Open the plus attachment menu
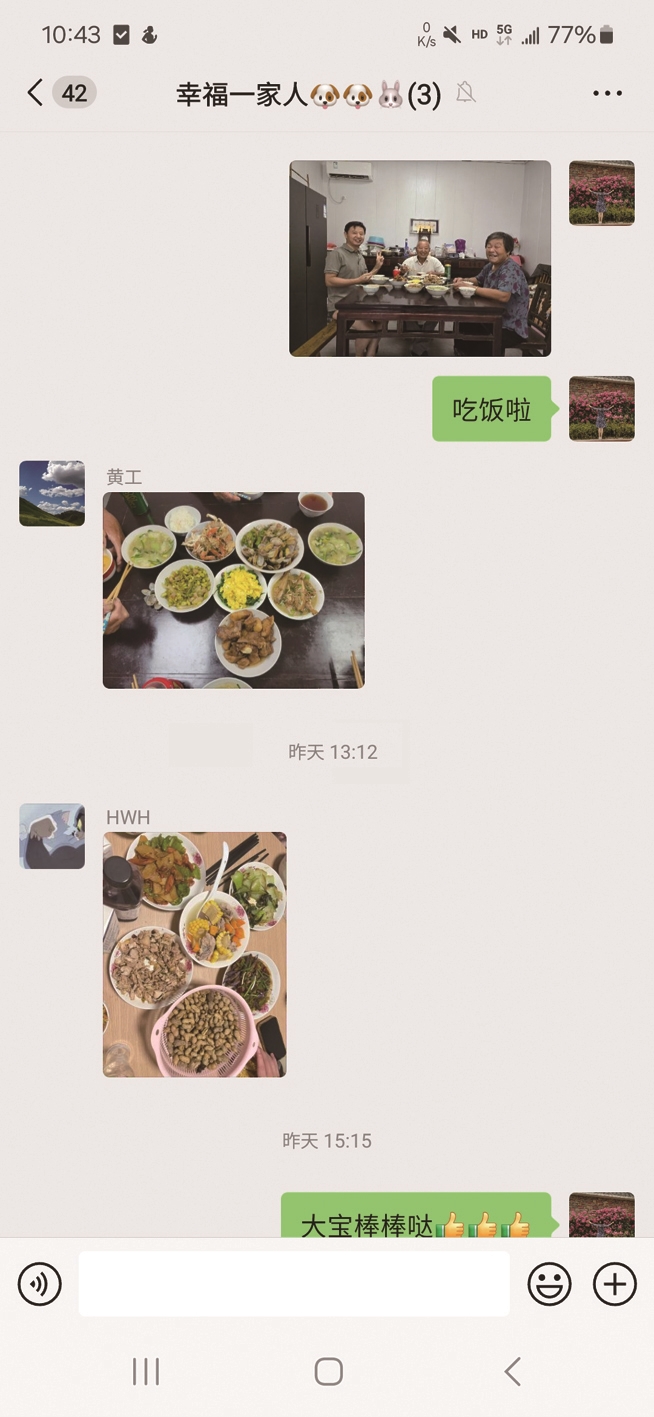 (614, 1284)
